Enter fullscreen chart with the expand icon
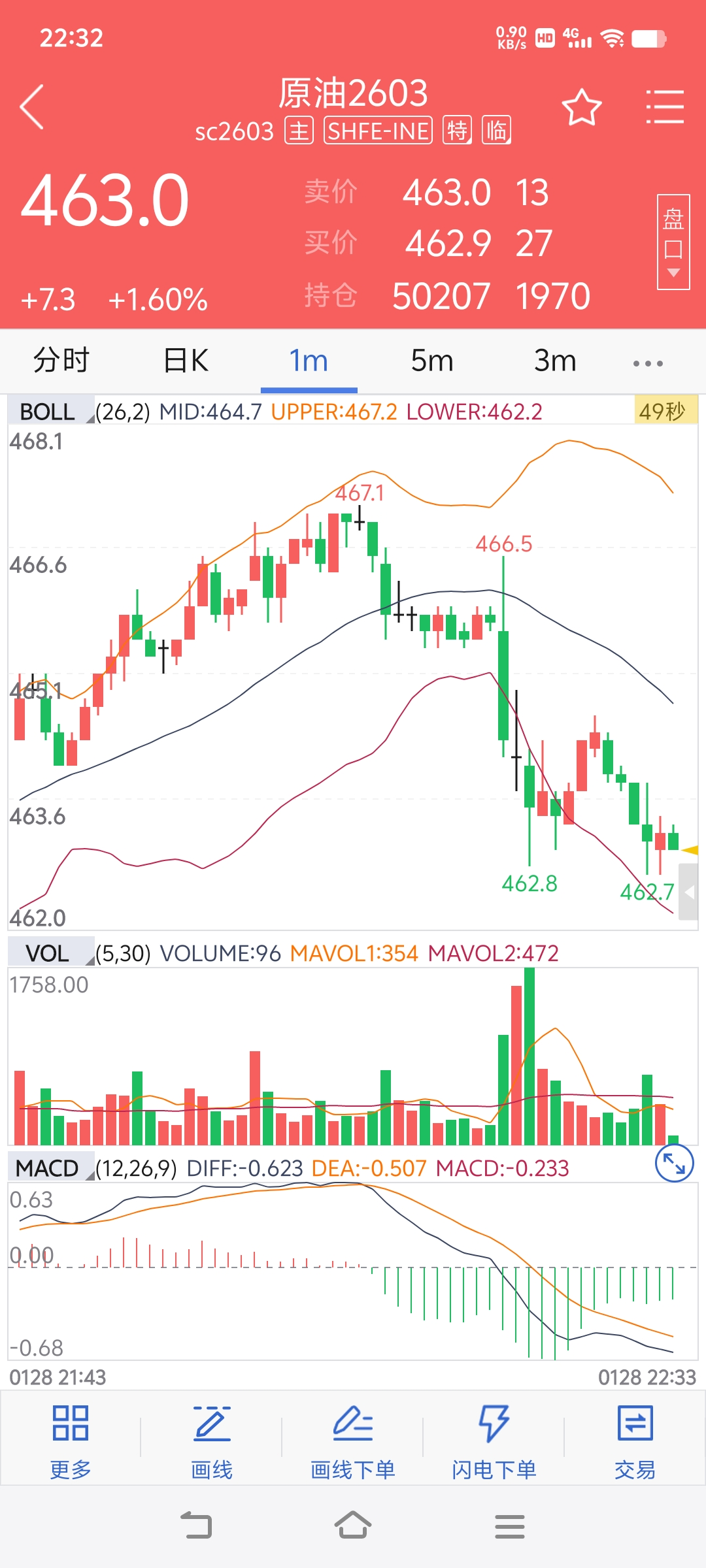 pyautogui.click(x=674, y=1164)
